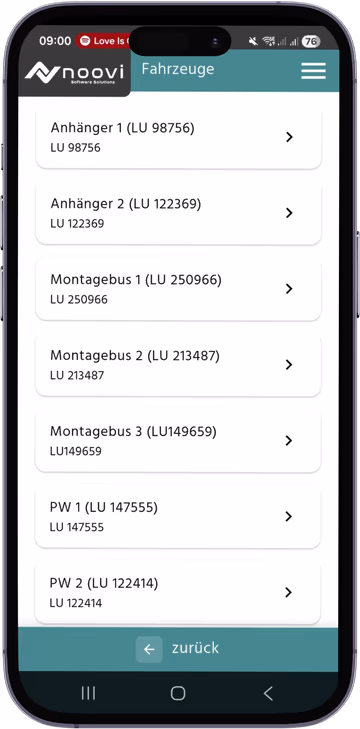Open the recent apps overview
Viewport: 360px width, 729px height.
click(x=88, y=693)
